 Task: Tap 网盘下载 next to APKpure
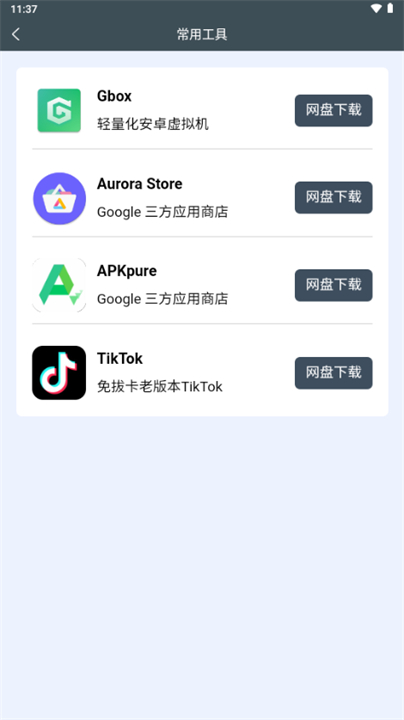333,285
